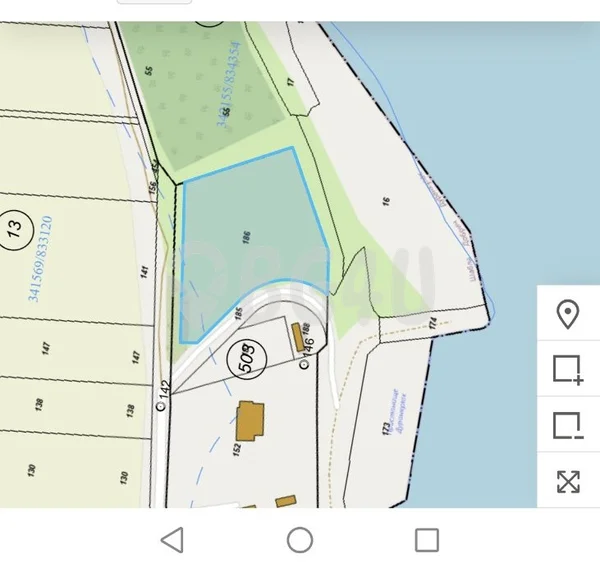Go back using the navigation bar

[x=172, y=540]
